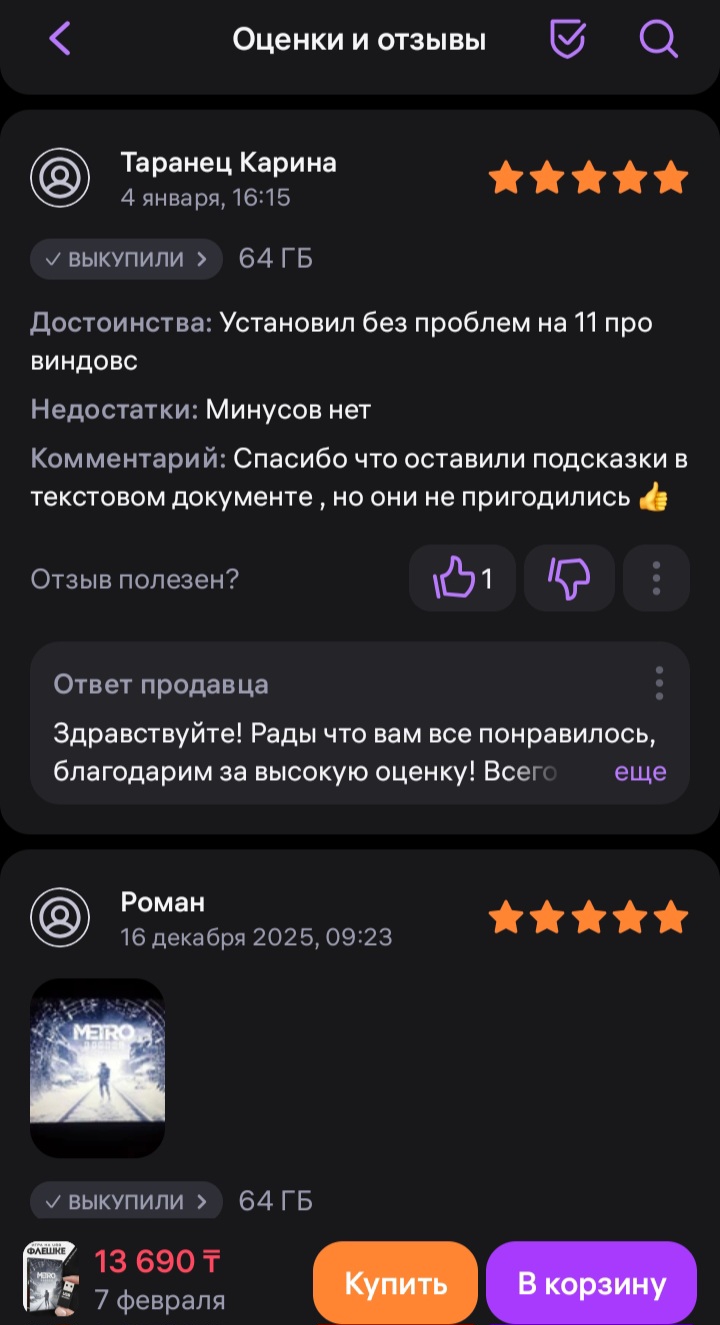Search through the reviews
Screen dimensions: 720x1325
(x=658, y=40)
